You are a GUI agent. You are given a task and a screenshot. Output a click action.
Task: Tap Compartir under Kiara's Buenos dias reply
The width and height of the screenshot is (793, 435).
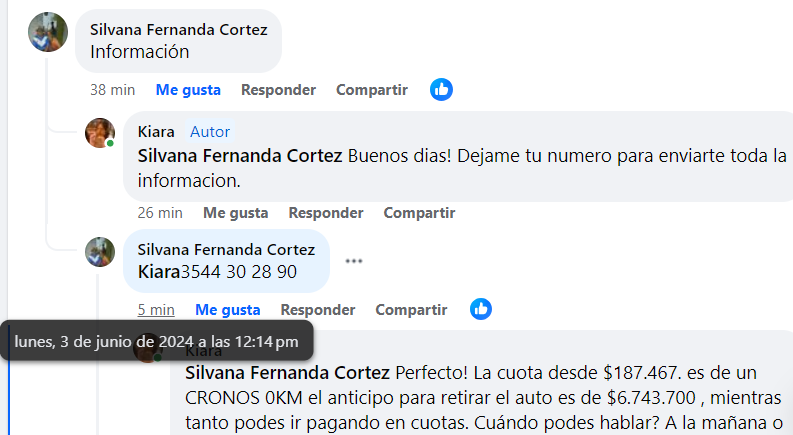[419, 213]
